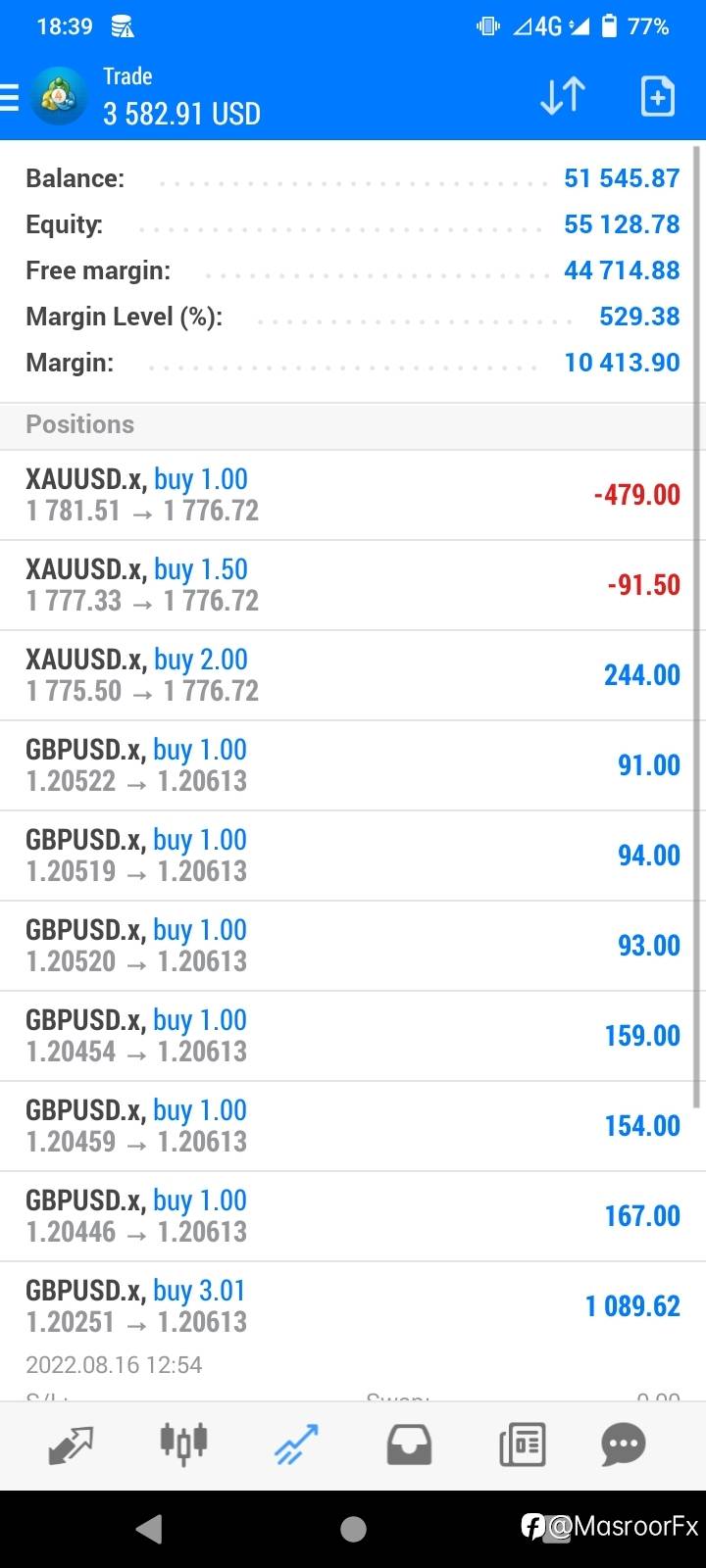706x1568 pixels.
Task: Go to the History tab
Action: tap(409, 1445)
